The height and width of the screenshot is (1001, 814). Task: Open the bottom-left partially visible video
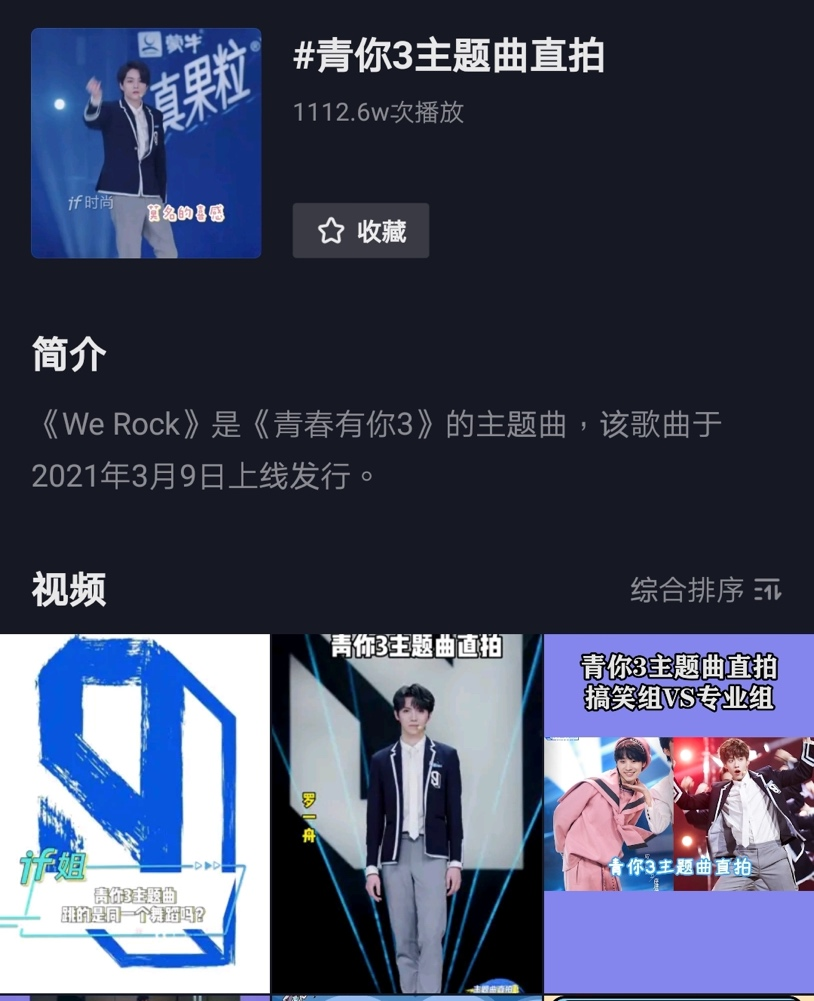click(x=135, y=995)
